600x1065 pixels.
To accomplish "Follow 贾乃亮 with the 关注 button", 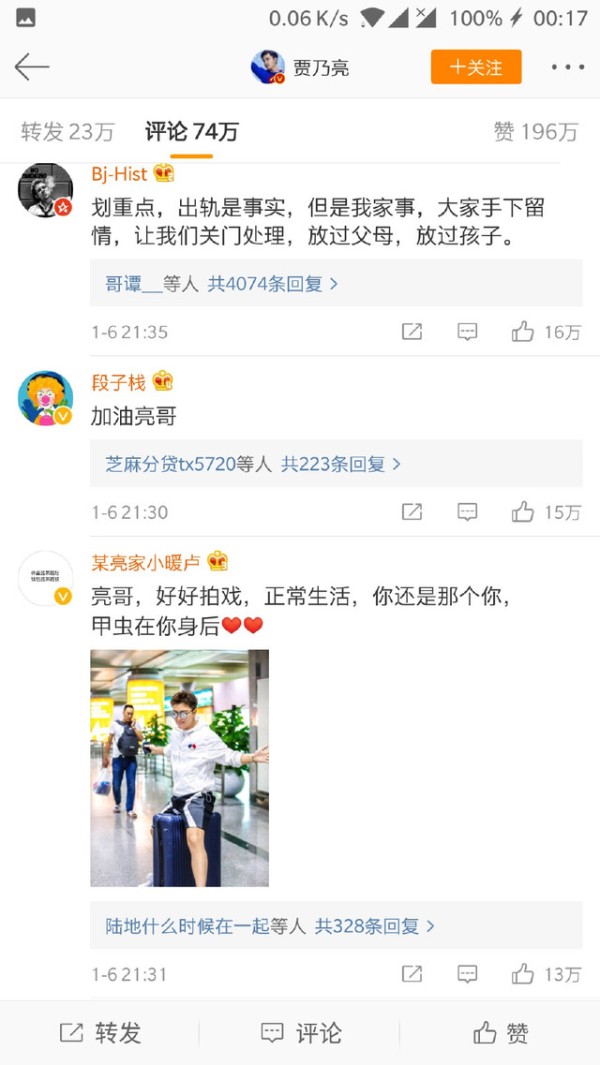I will [x=476, y=67].
